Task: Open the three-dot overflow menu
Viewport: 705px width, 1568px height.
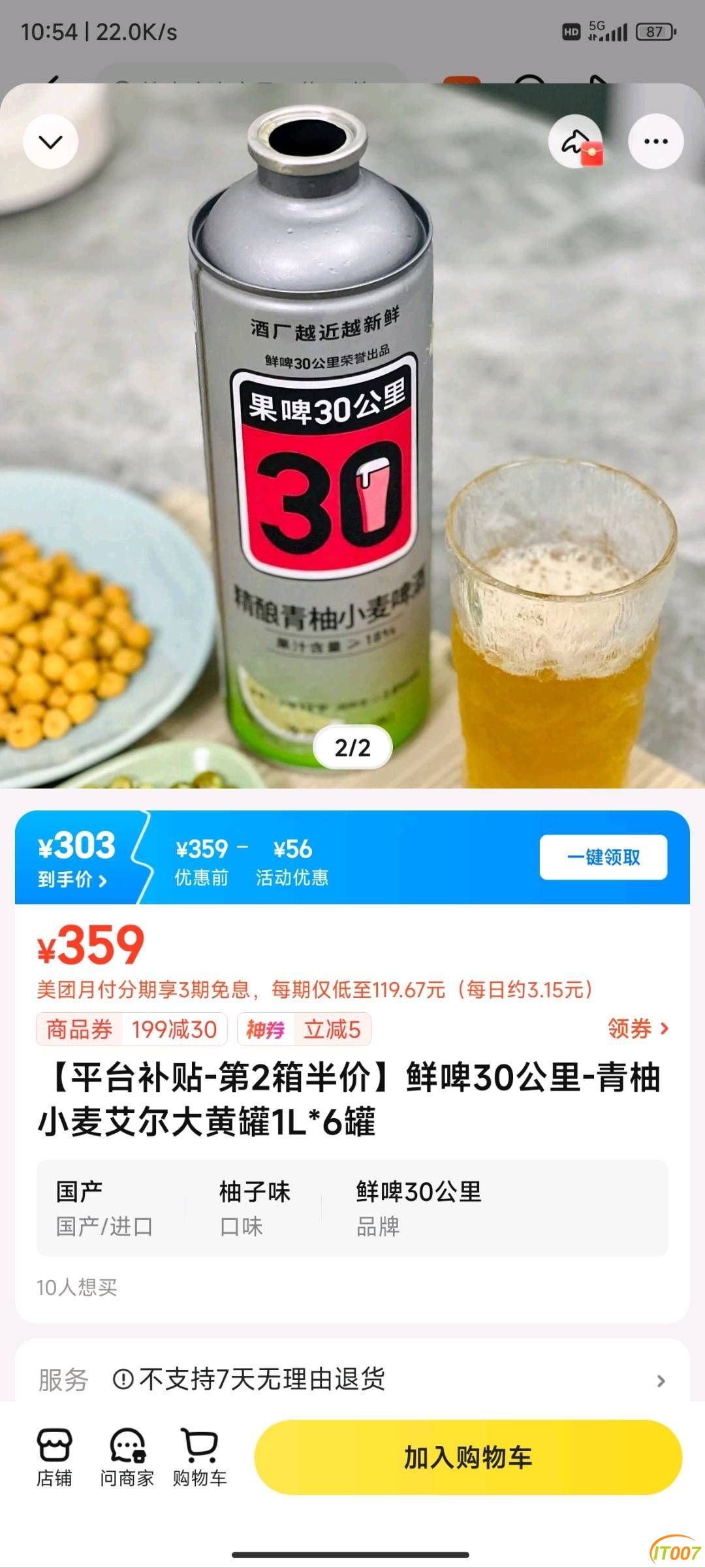Action: click(655, 142)
